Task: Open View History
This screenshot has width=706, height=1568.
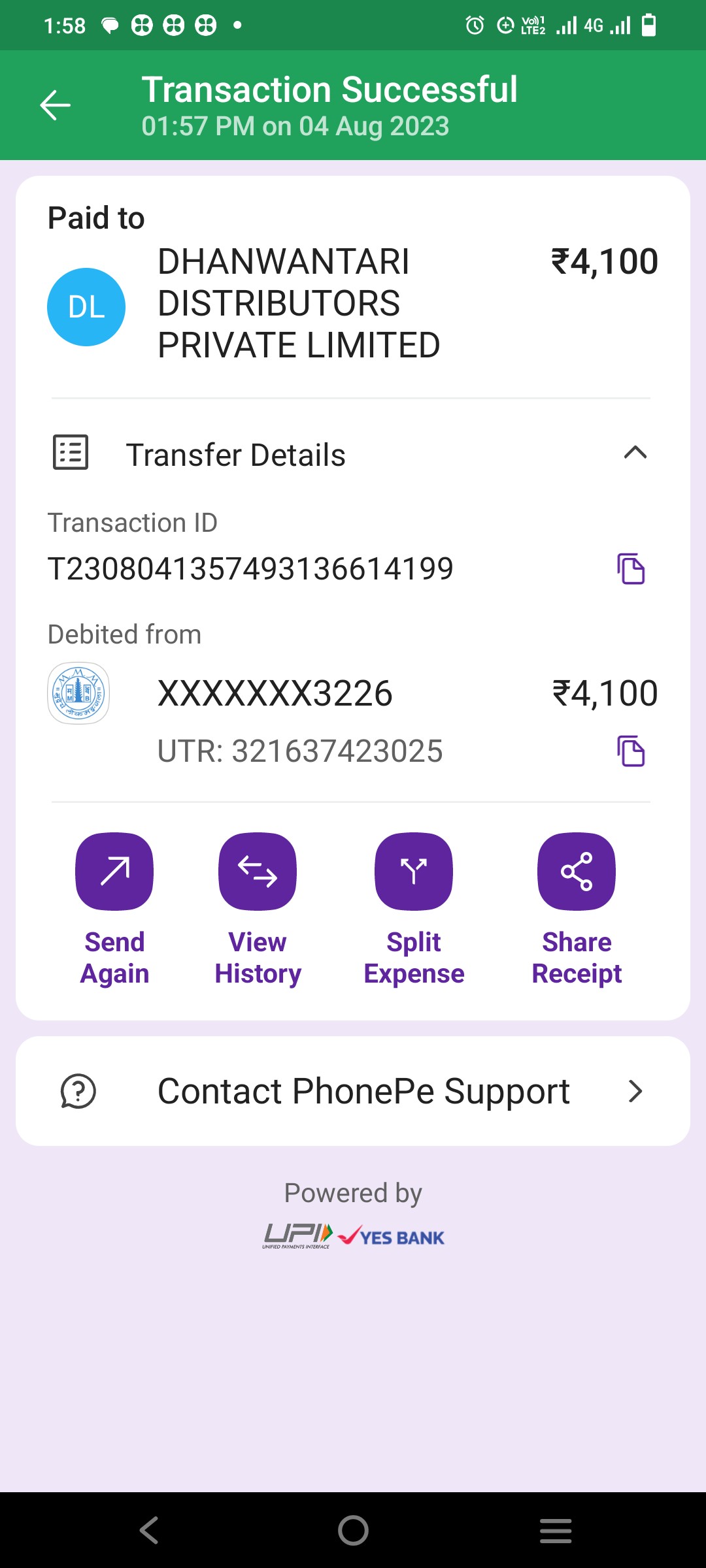Action: [258, 909]
